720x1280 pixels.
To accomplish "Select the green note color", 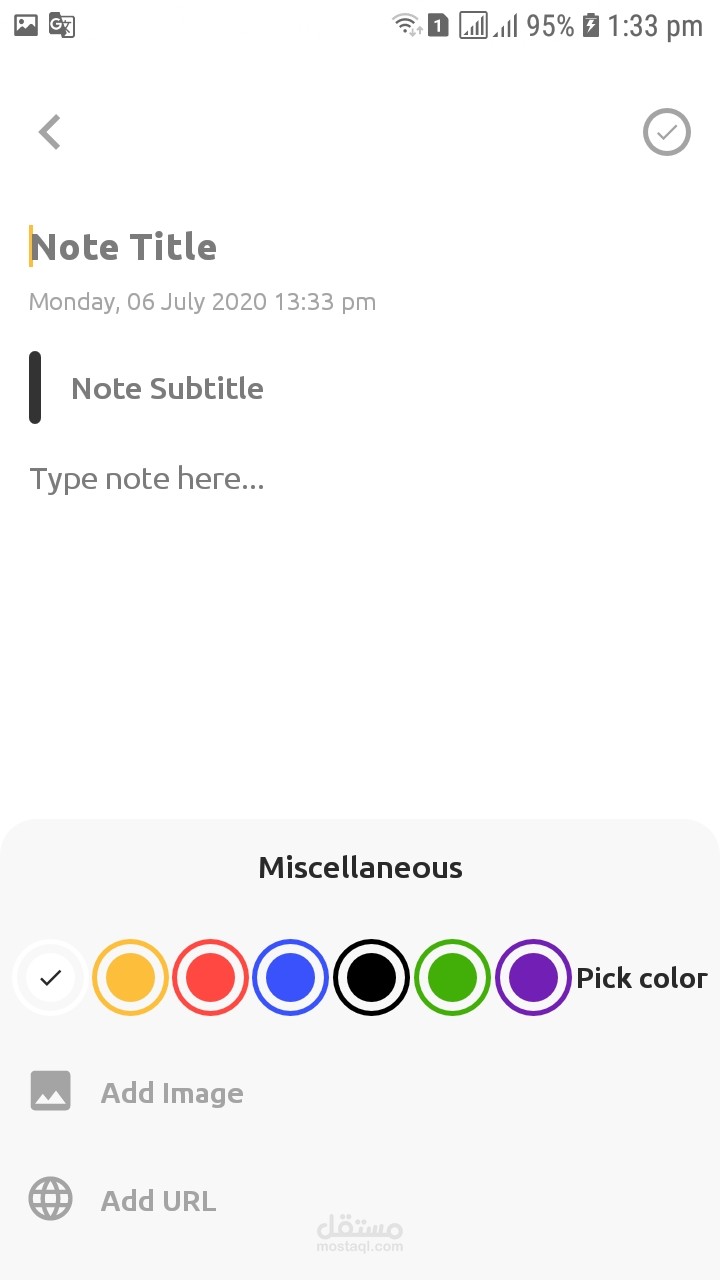I will click(x=452, y=977).
